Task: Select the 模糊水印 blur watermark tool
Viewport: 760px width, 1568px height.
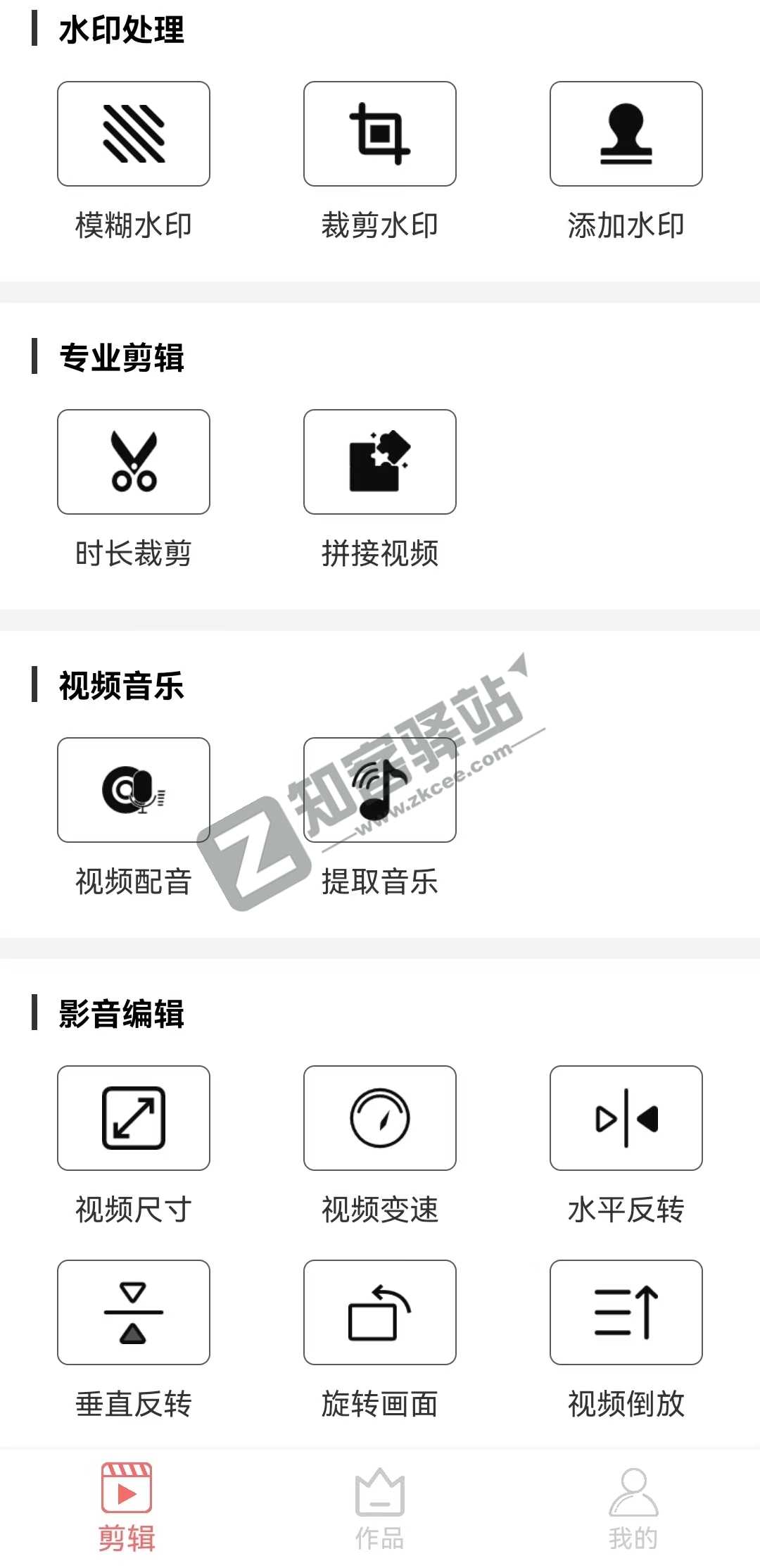Action: [x=134, y=134]
